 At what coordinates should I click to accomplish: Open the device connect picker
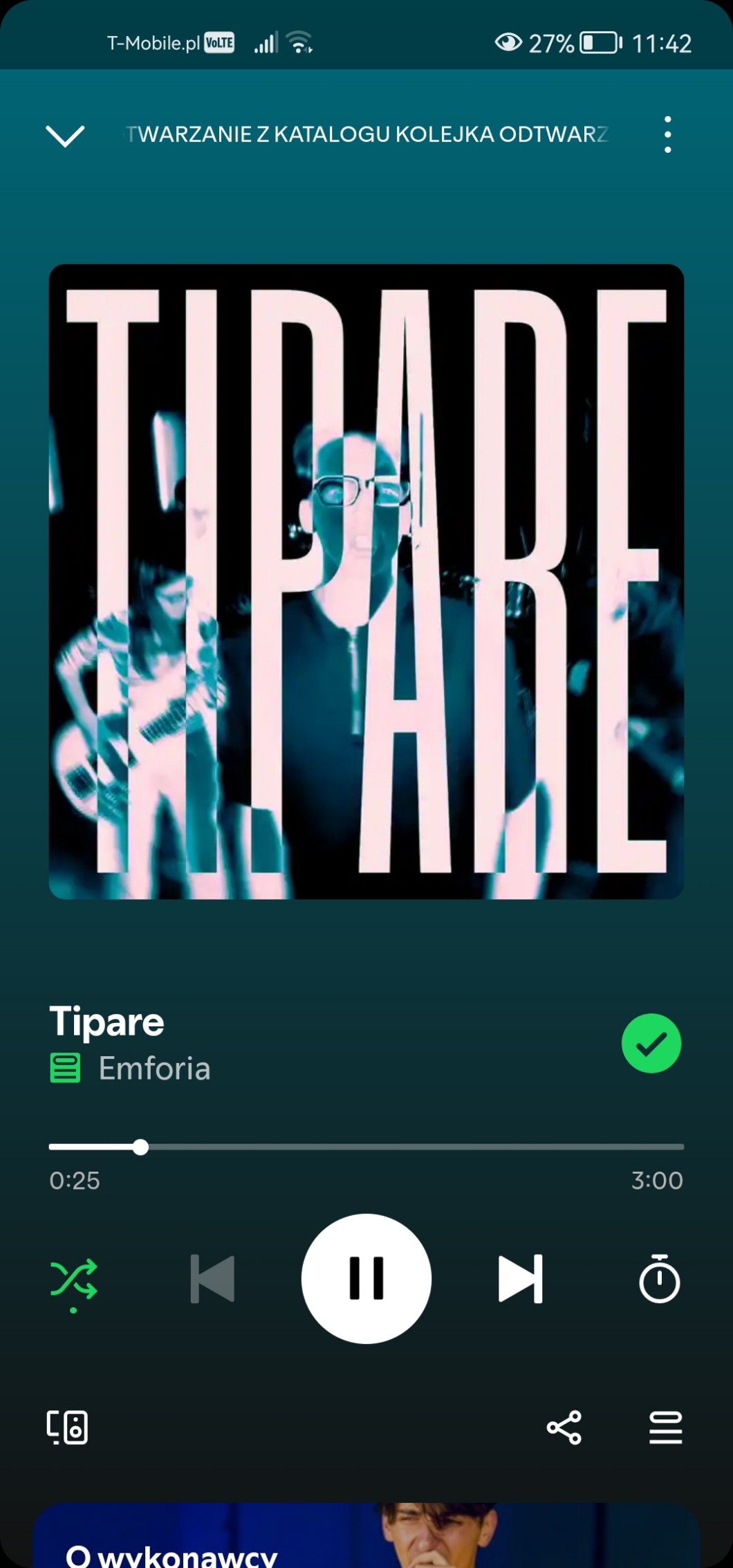[x=67, y=1427]
